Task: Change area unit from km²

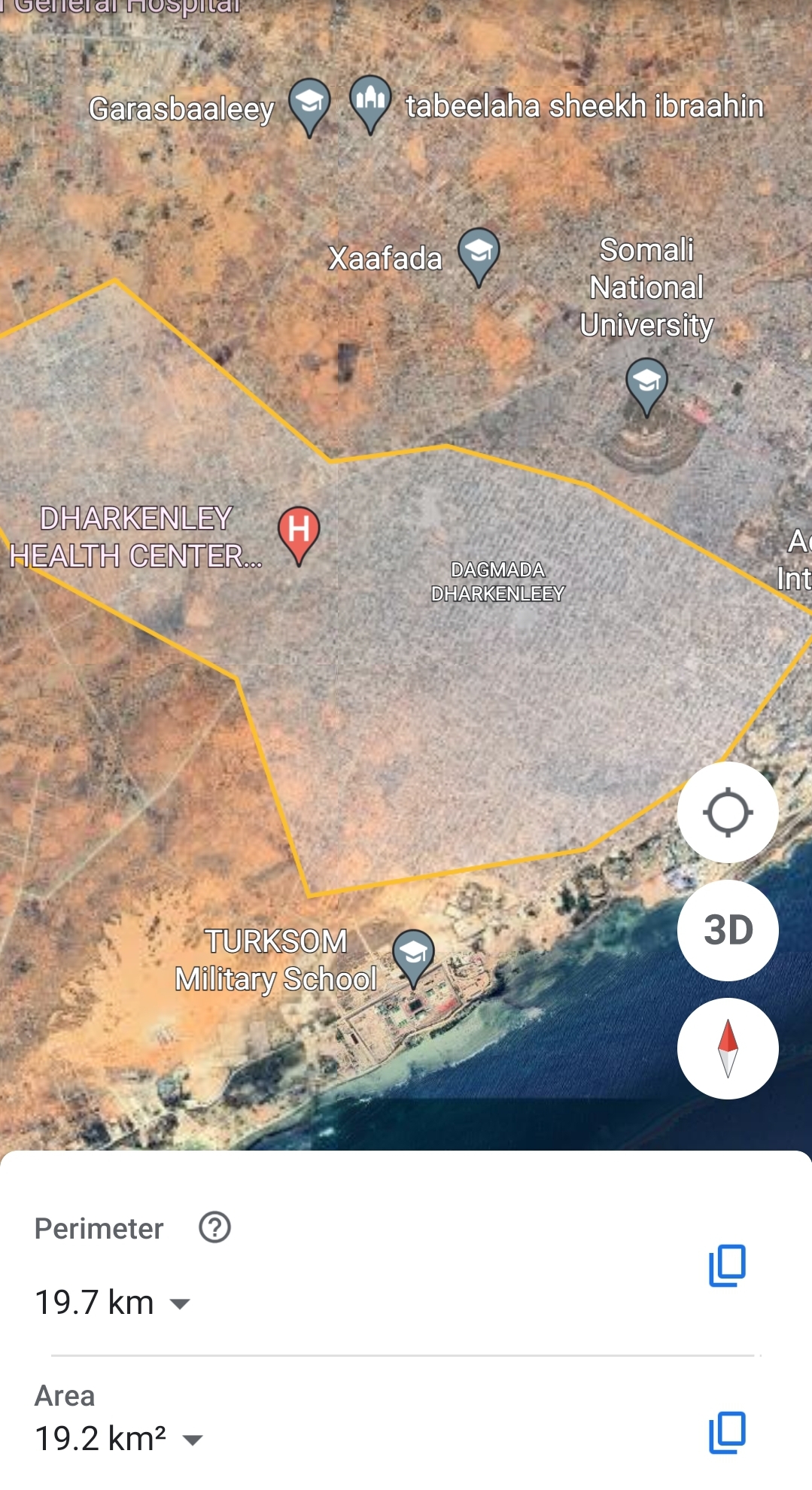Action: (x=193, y=1440)
